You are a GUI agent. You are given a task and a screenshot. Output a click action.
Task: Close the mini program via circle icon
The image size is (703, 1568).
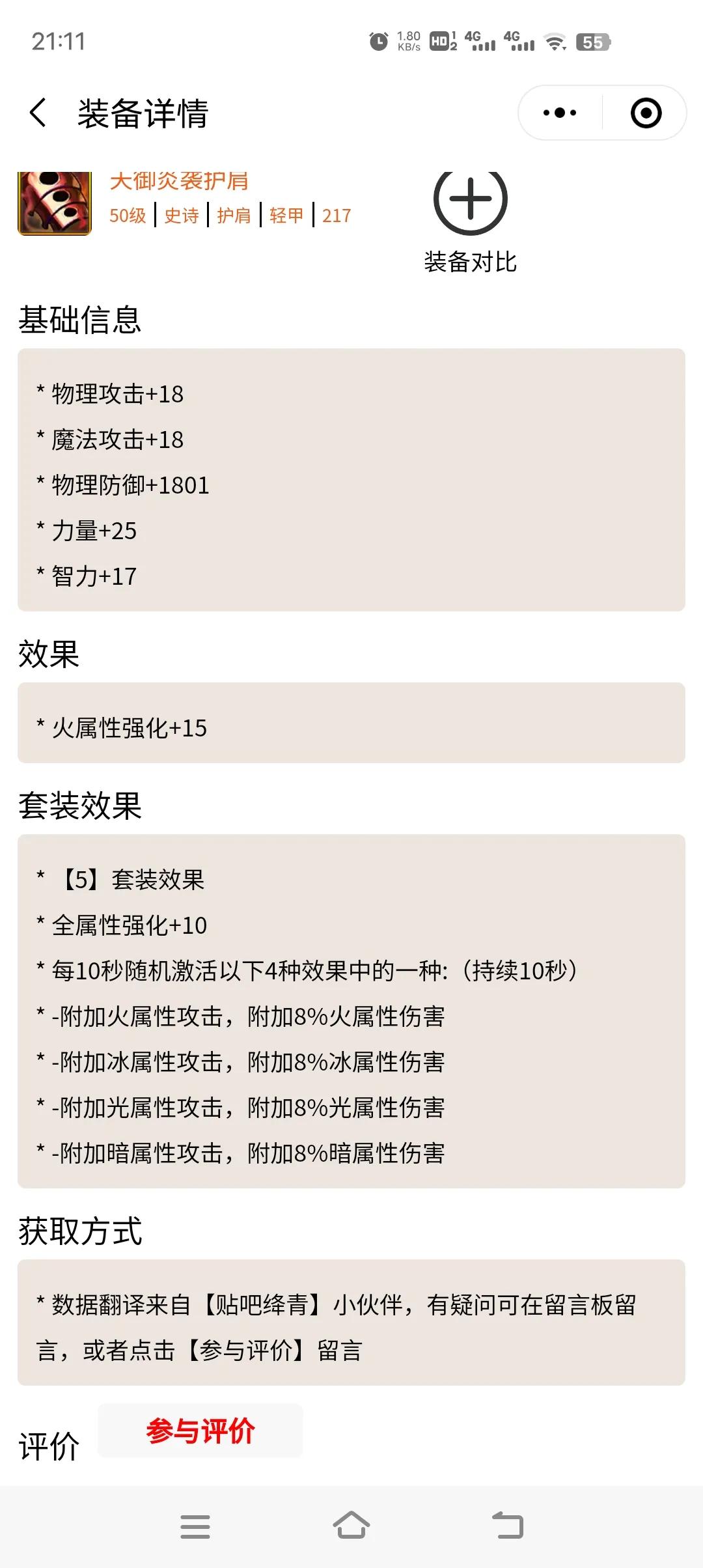click(x=646, y=113)
